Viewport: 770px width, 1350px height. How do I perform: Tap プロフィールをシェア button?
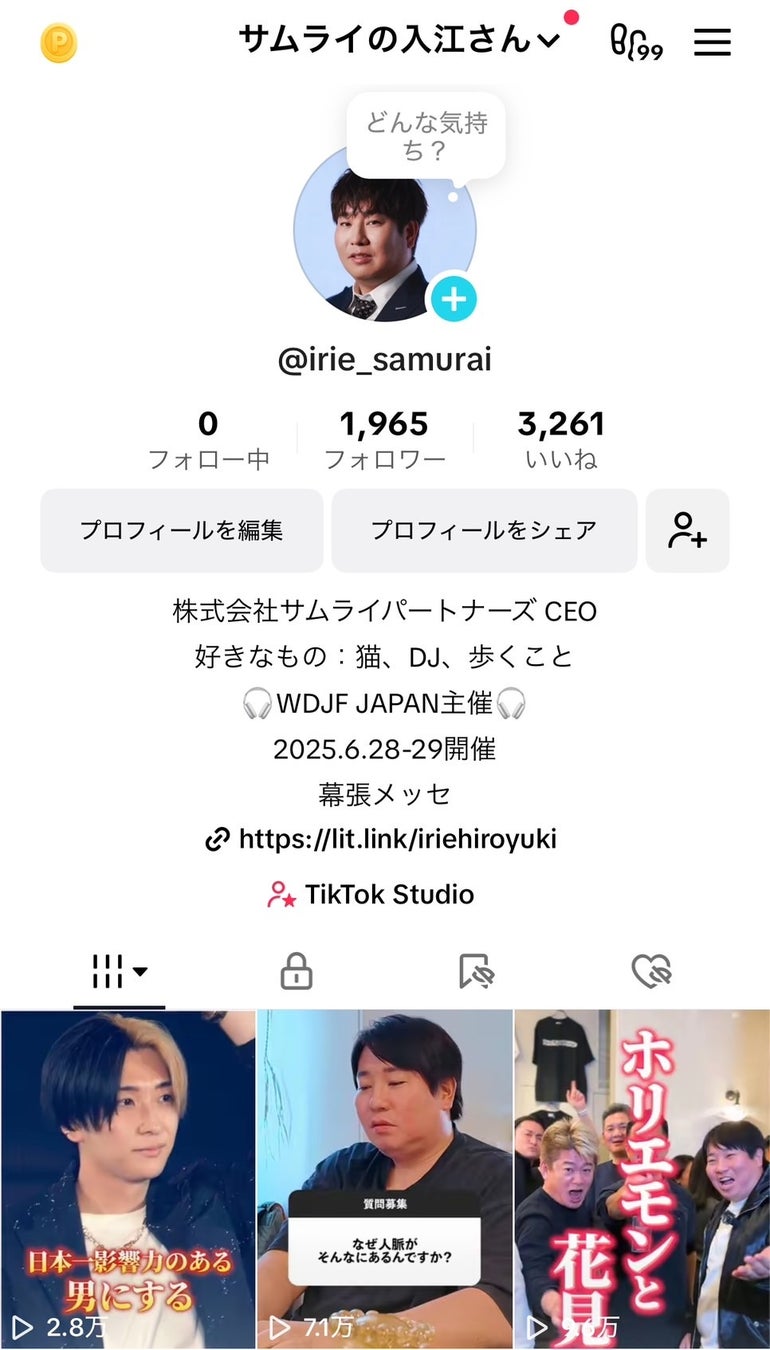coord(484,530)
